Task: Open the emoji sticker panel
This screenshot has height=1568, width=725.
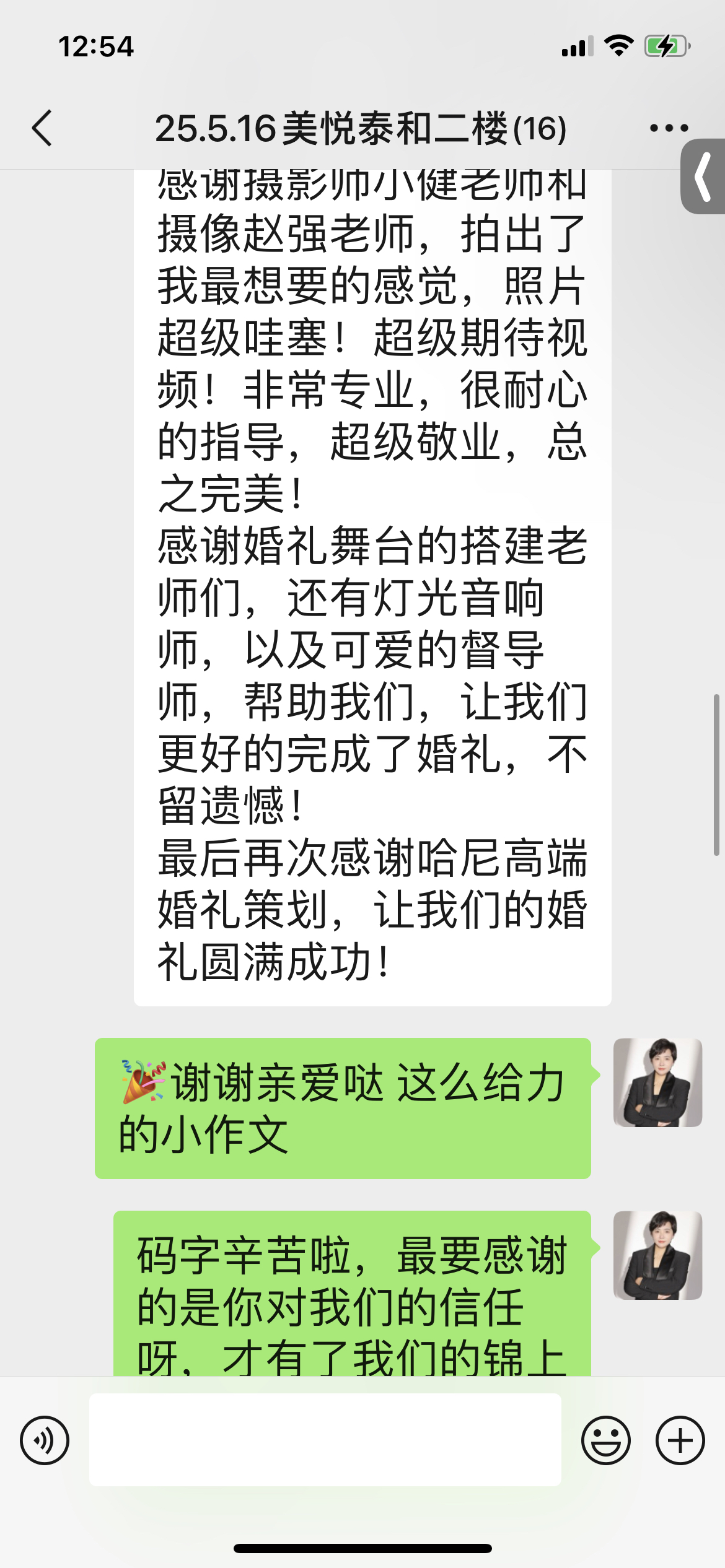Action: pyautogui.click(x=605, y=1440)
